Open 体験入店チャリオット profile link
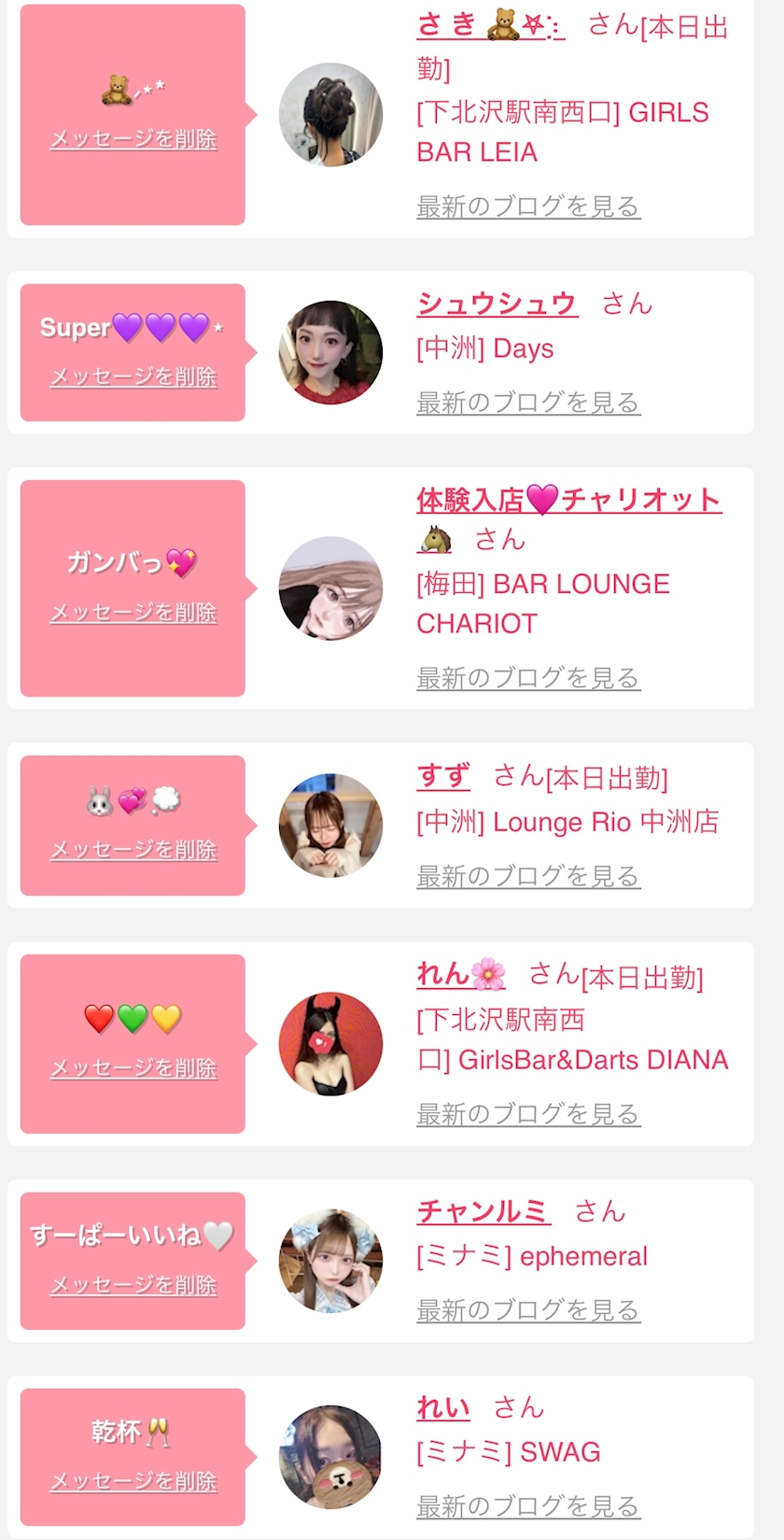Screen dimensions: 784x1540 click(568, 501)
